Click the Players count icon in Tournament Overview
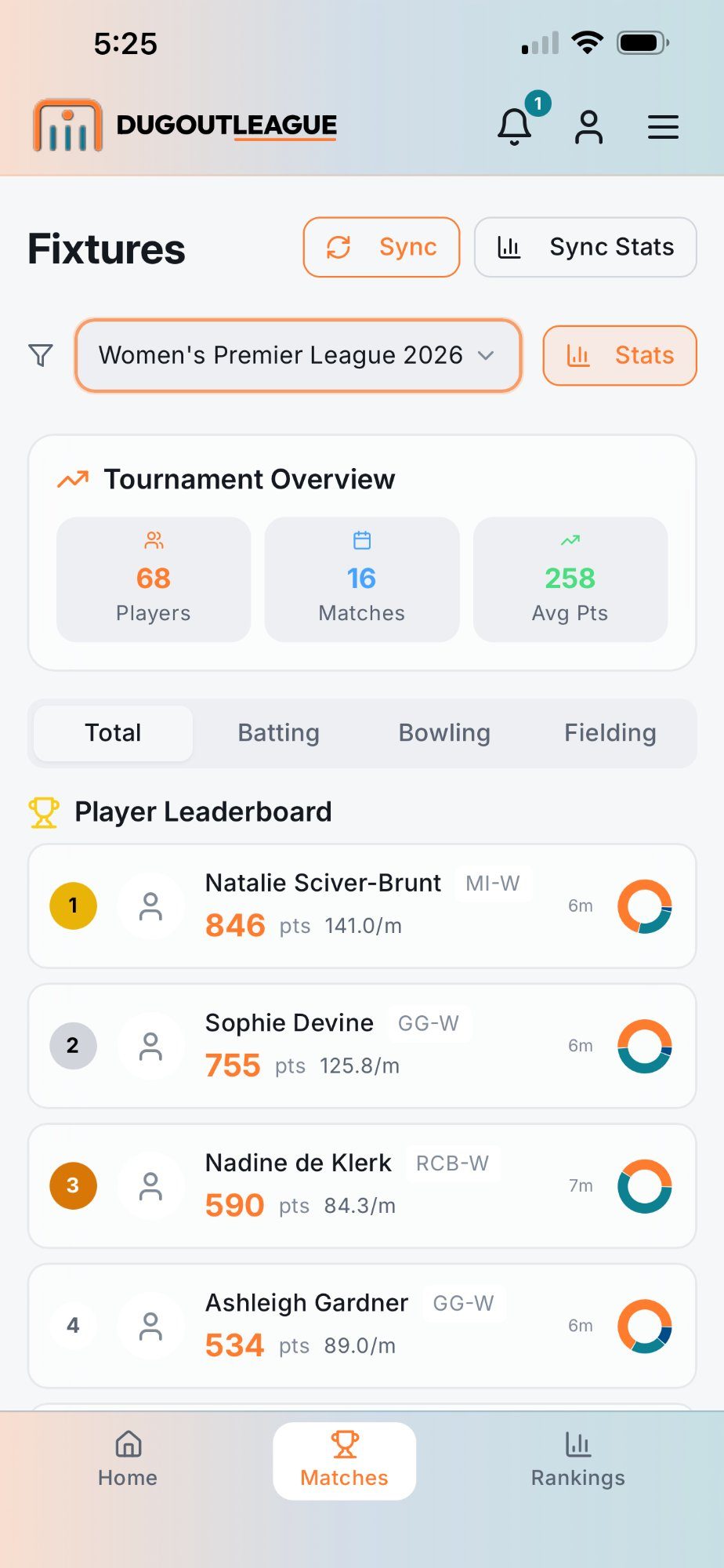The image size is (724, 1568). 153,539
